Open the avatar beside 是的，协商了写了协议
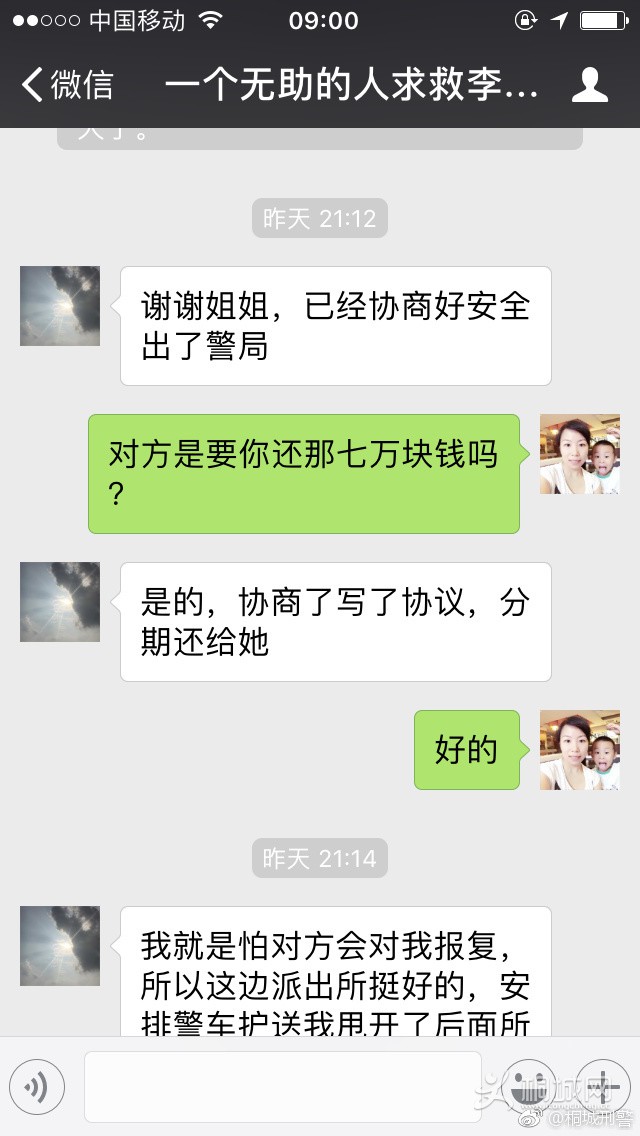The image size is (640, 1136). [60, 602]
